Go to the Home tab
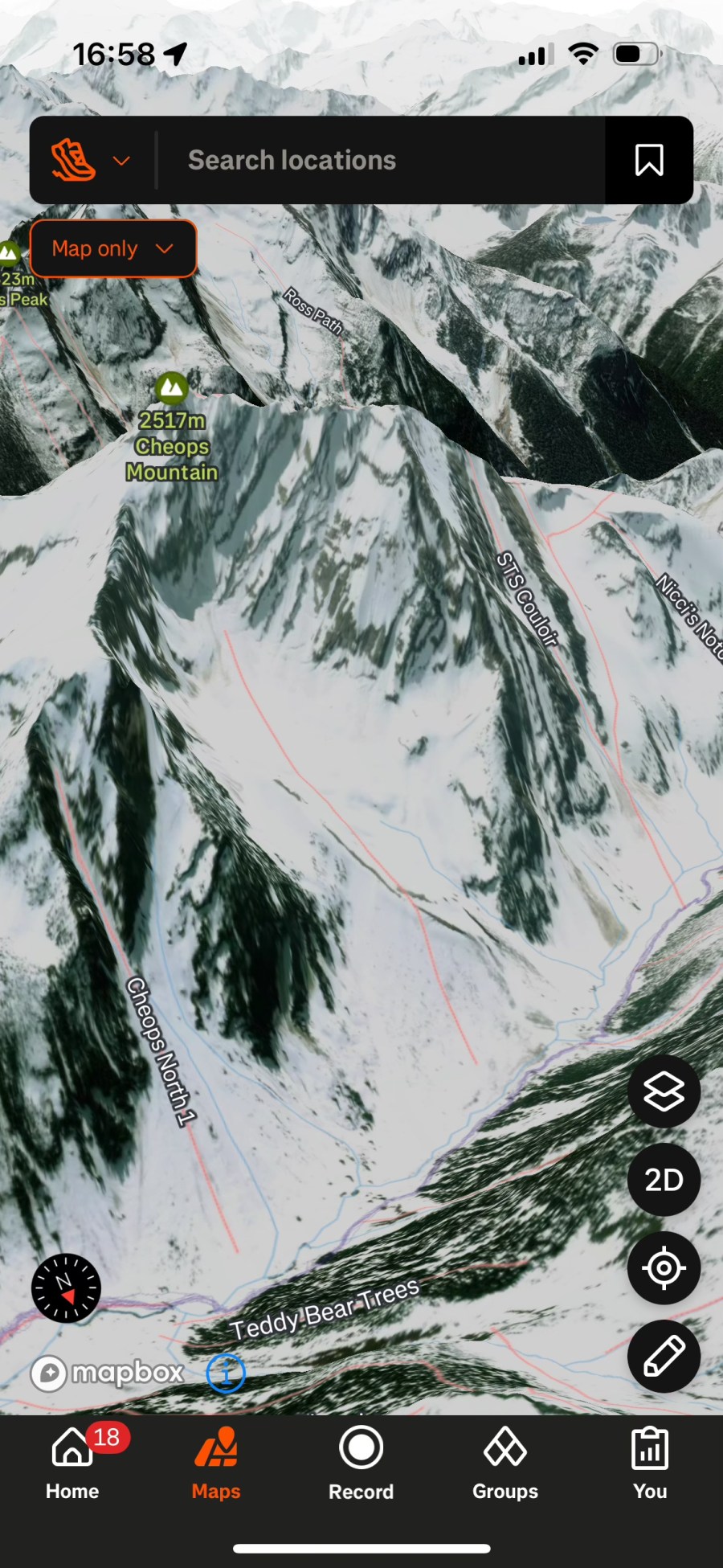The image size is (723, 1568). coord(72,1464)
